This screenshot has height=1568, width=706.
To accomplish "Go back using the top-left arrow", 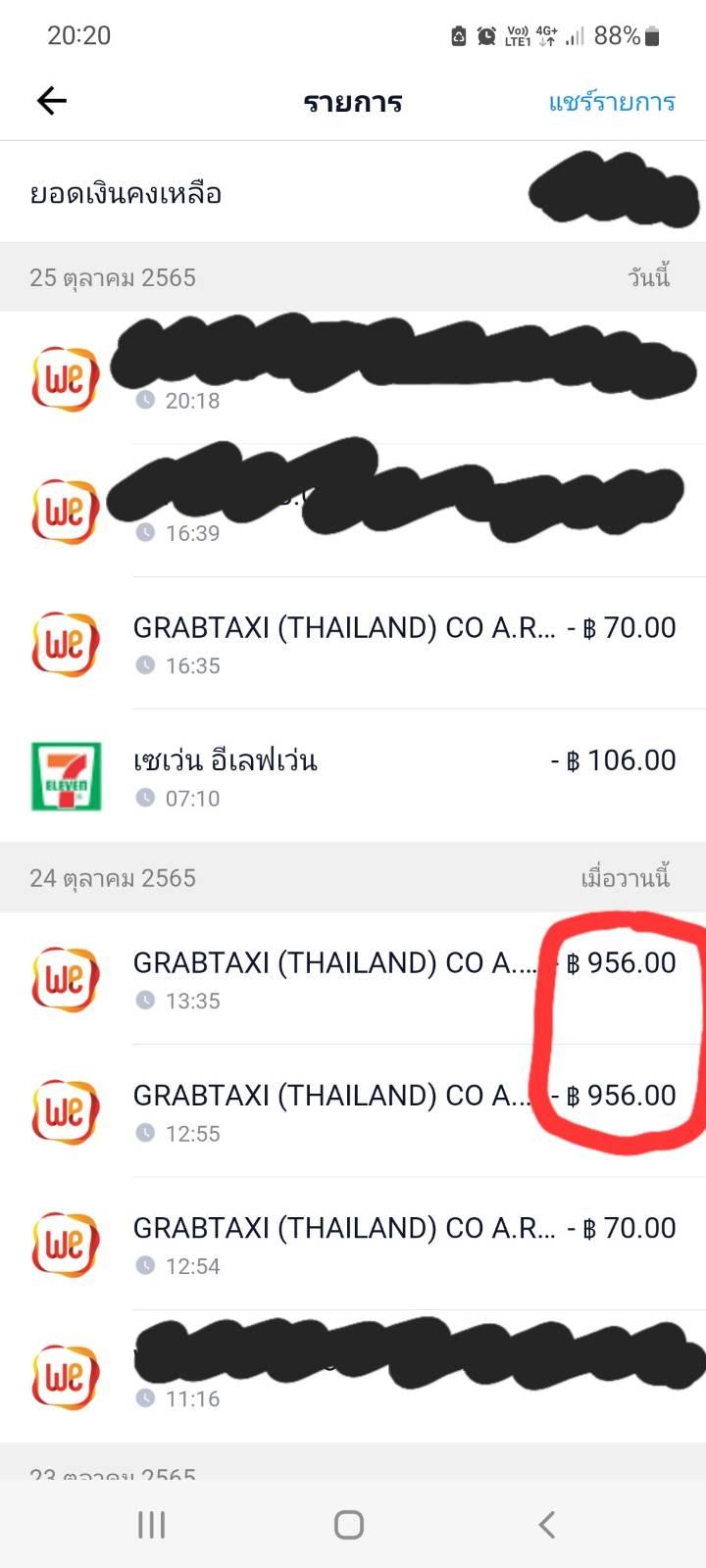I will (x=51, y=100).
